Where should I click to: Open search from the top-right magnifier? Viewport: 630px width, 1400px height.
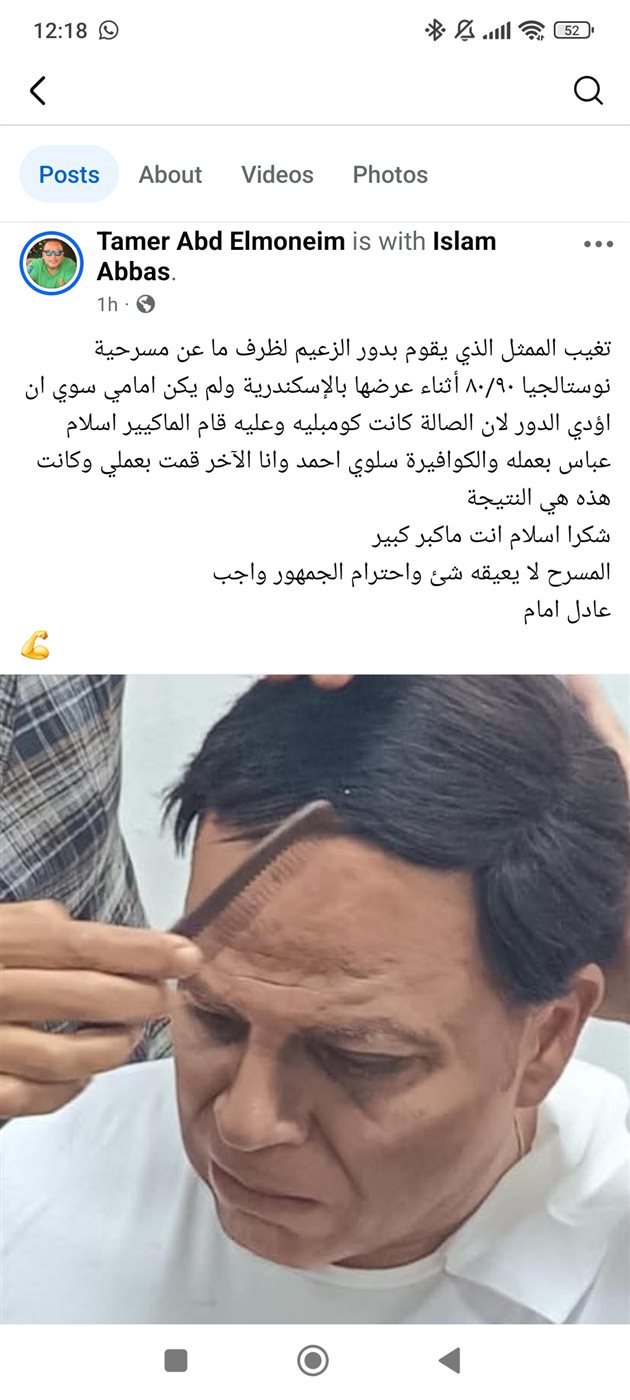pos(588,91)
